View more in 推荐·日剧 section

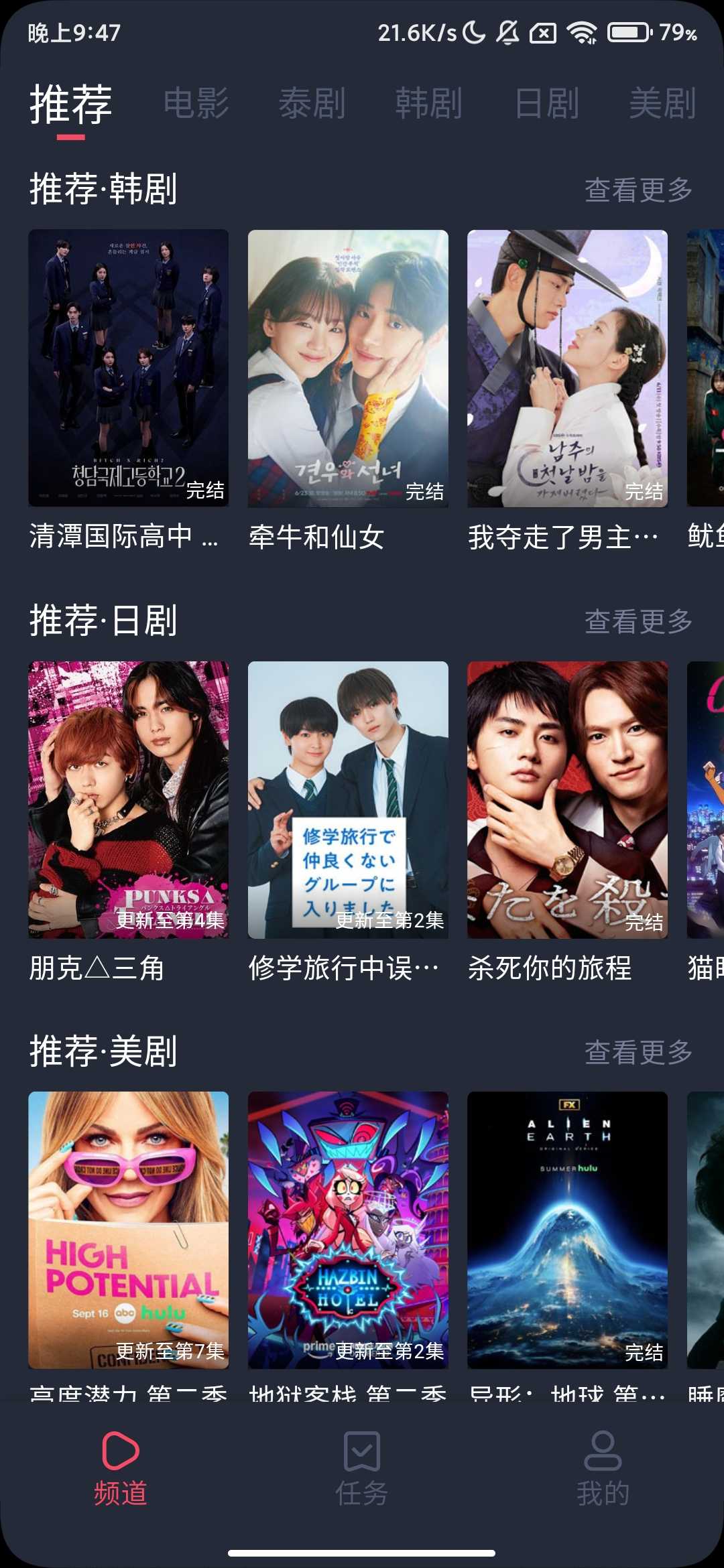[638, 622]
